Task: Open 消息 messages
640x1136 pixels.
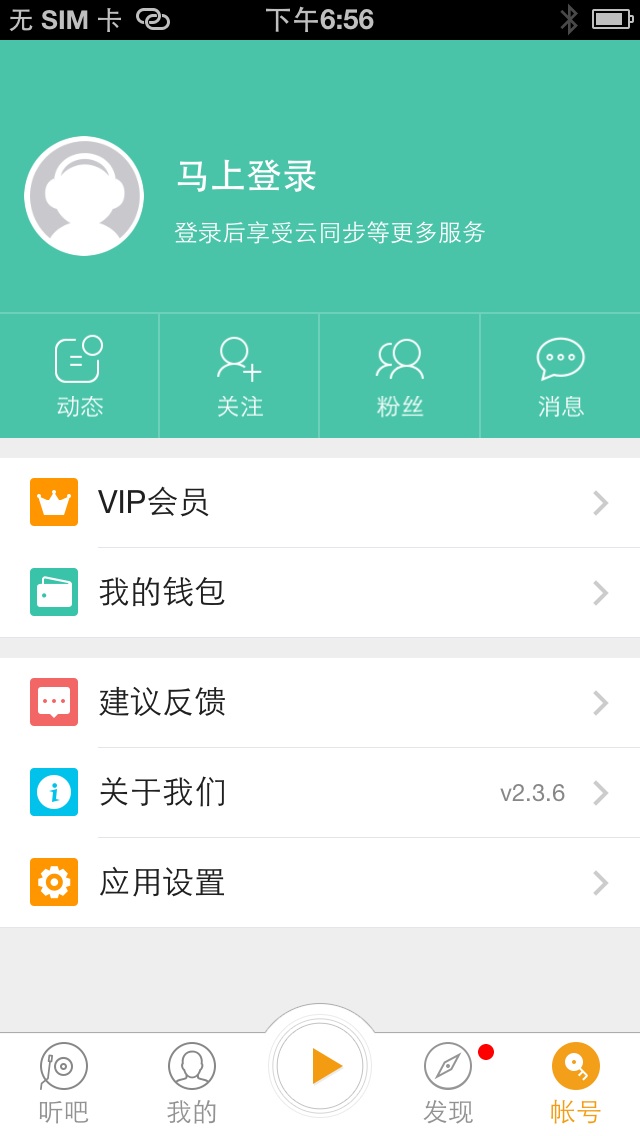Action: tap(560, 377)
